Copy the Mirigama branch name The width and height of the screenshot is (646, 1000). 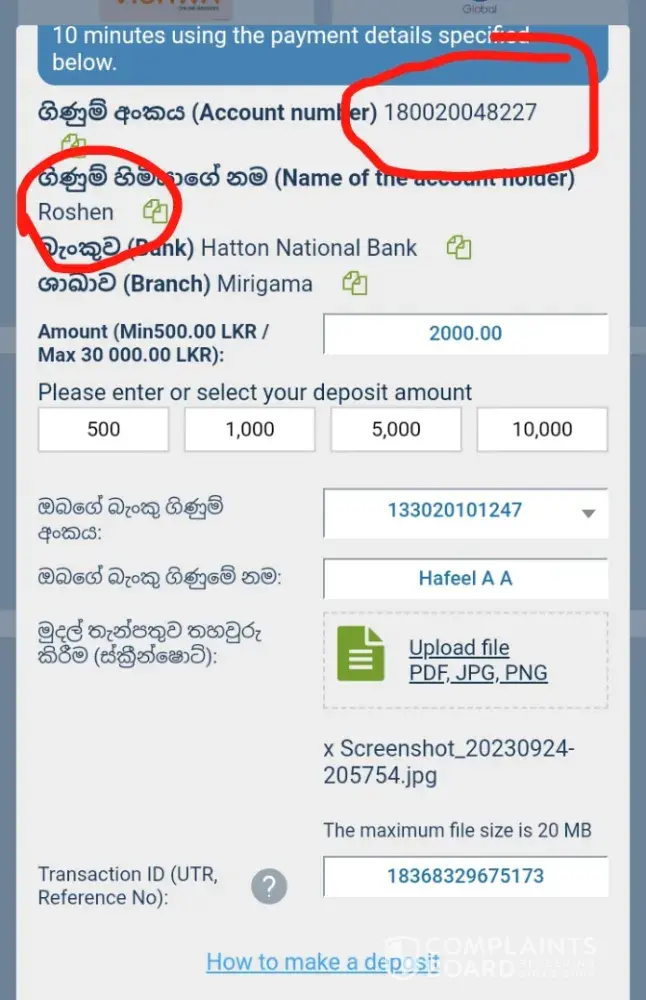point(354,284)
